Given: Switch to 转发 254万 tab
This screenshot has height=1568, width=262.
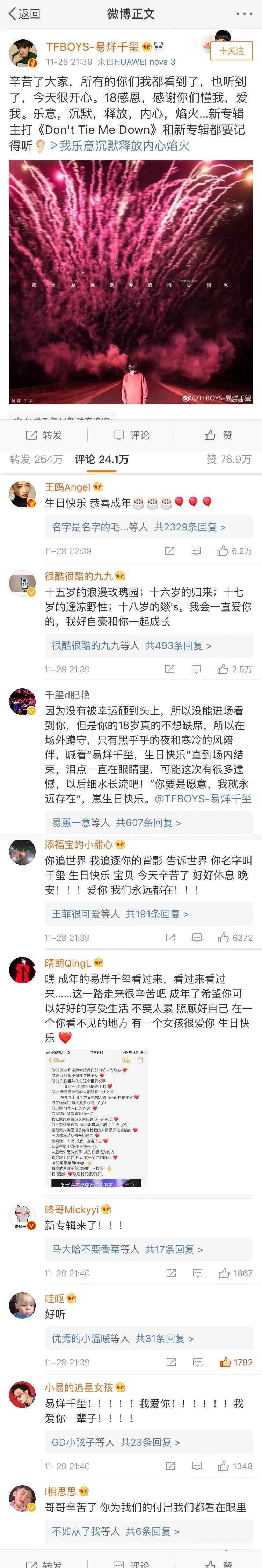Looking at the screenshot, I should pos(36,460).
